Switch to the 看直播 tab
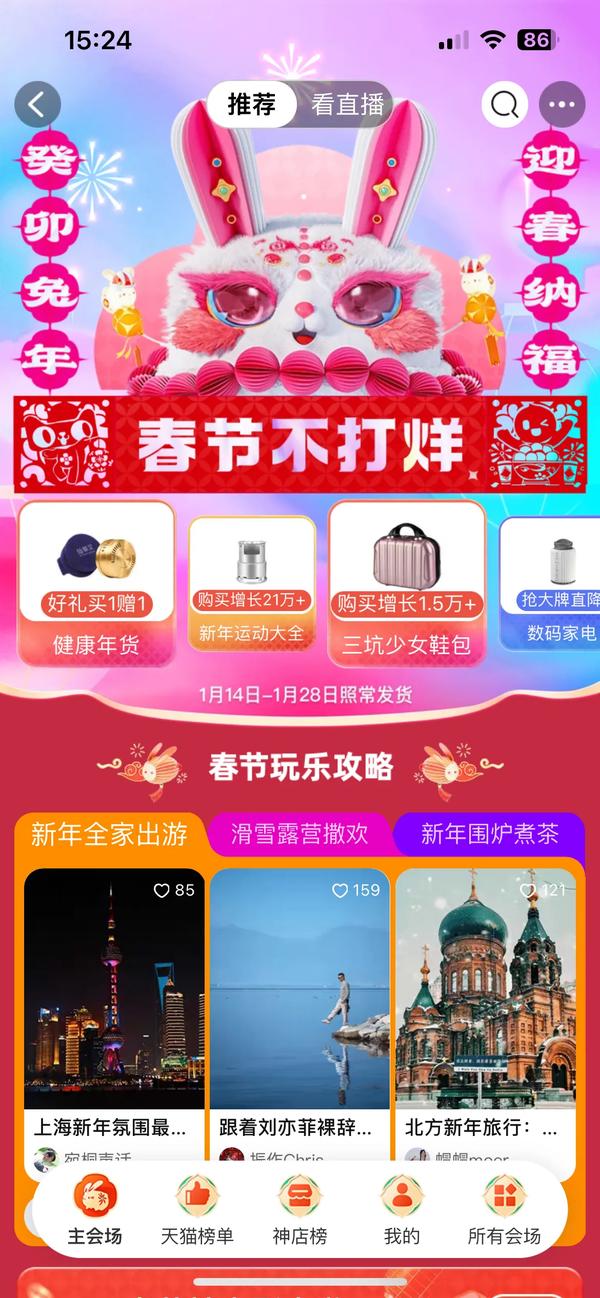Viewport: 600px width, 1298px height. click(346, 104)
